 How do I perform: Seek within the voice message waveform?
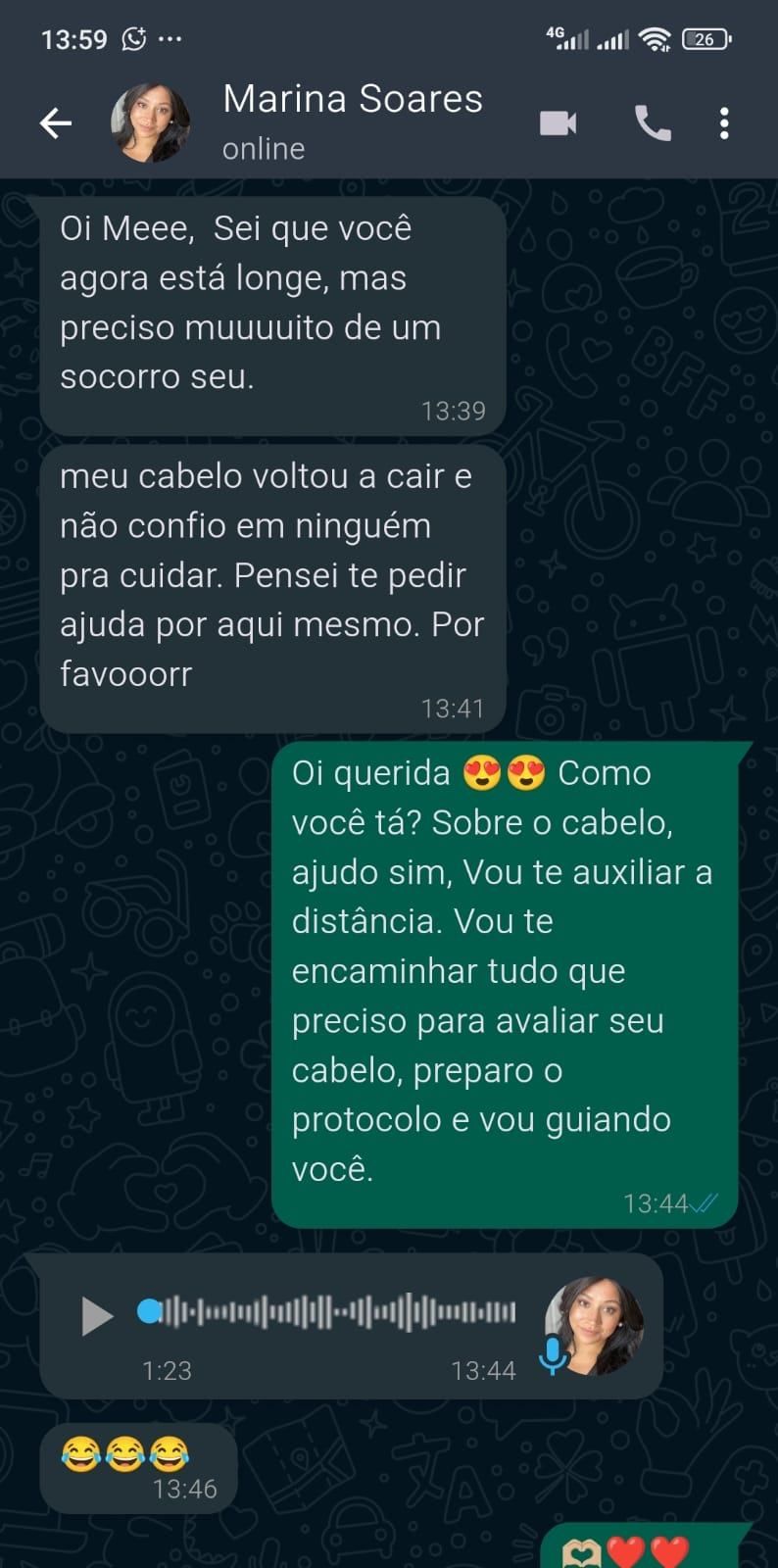click(333, 1311)
